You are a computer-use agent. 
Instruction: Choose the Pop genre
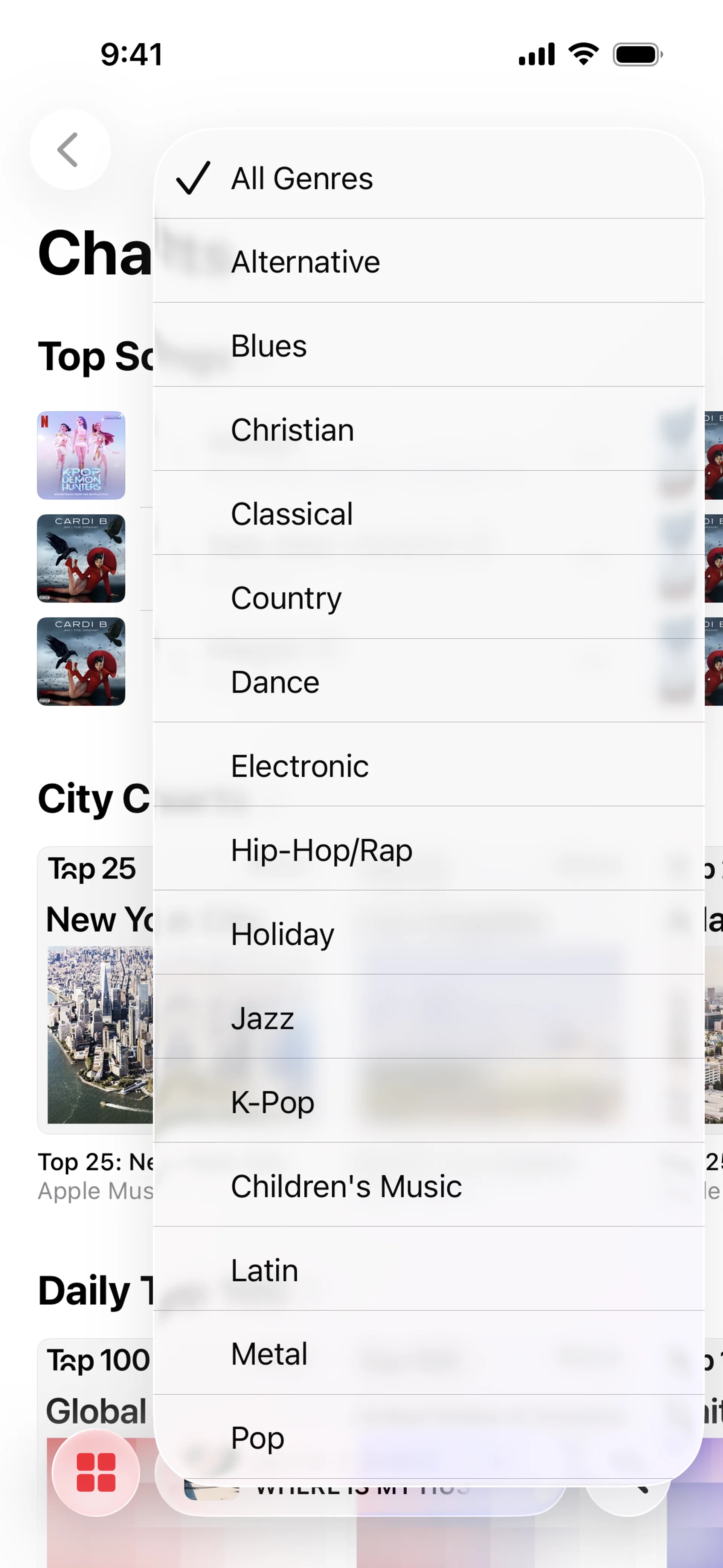click(x=429, y=1438)
